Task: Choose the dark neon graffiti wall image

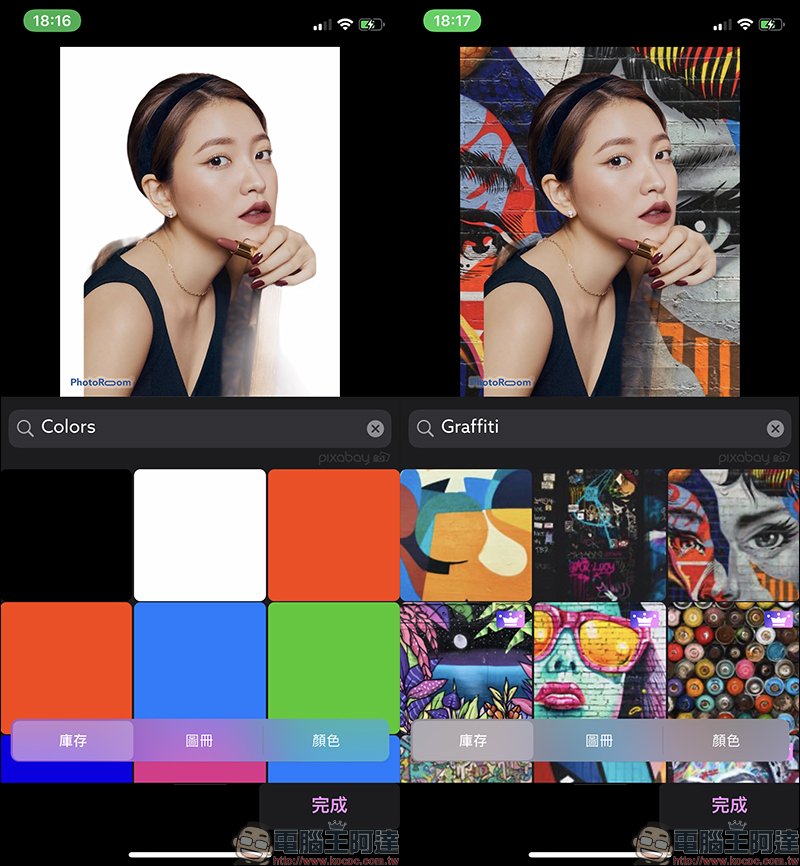Action: (600, 535)
